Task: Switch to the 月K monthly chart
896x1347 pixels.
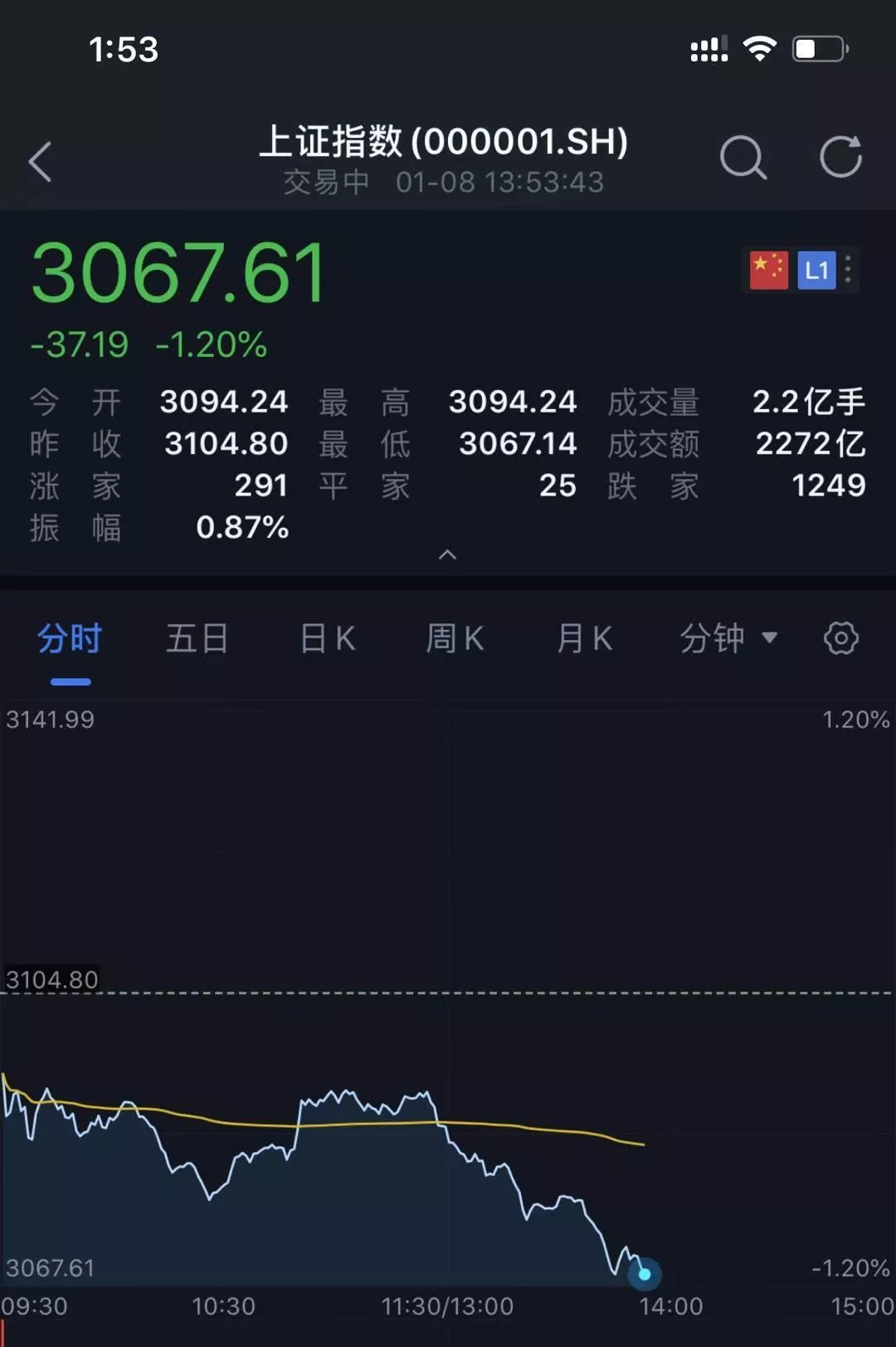Action: tap(585, 639)
